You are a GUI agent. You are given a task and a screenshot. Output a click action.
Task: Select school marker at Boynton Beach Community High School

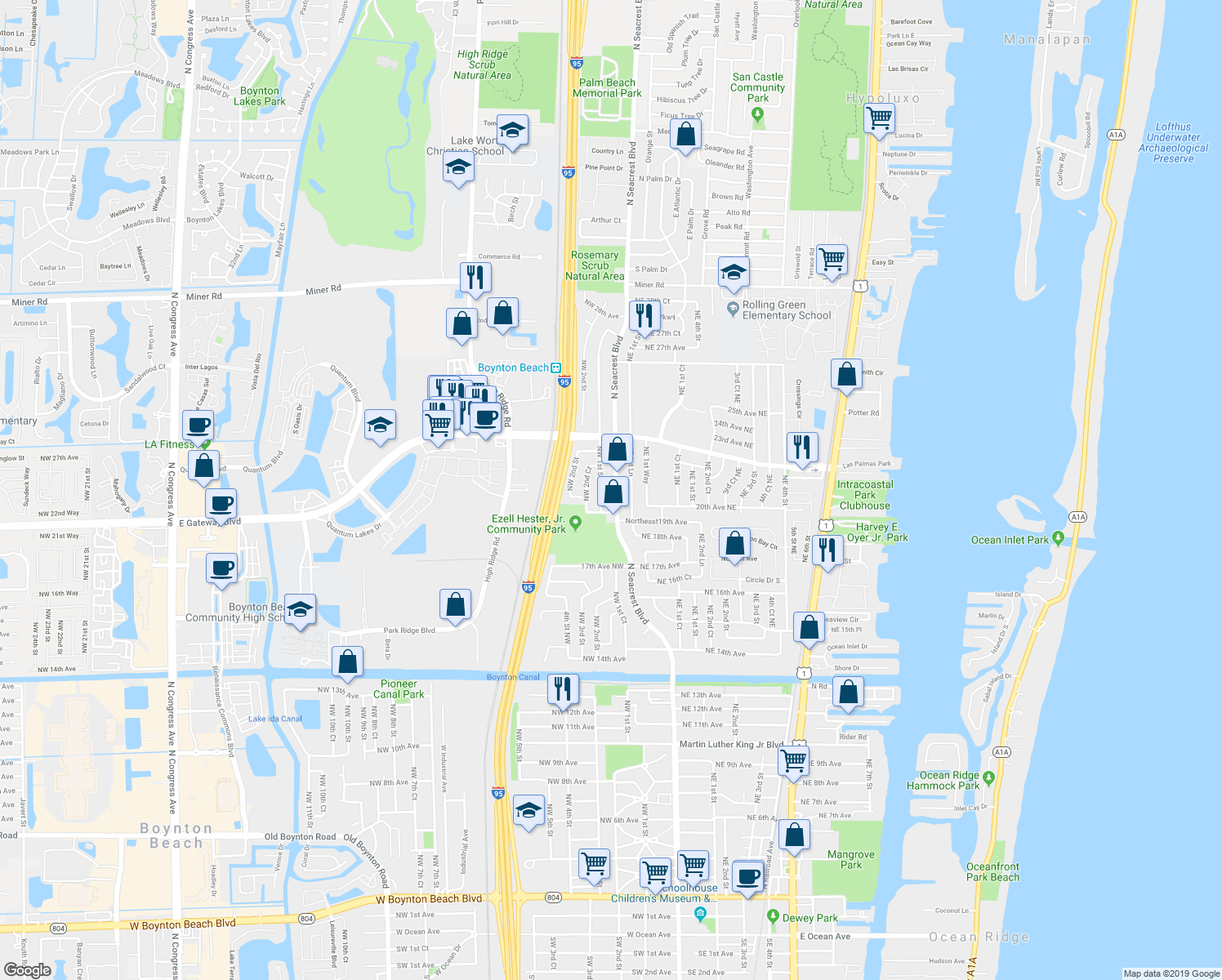pos(300,609)
